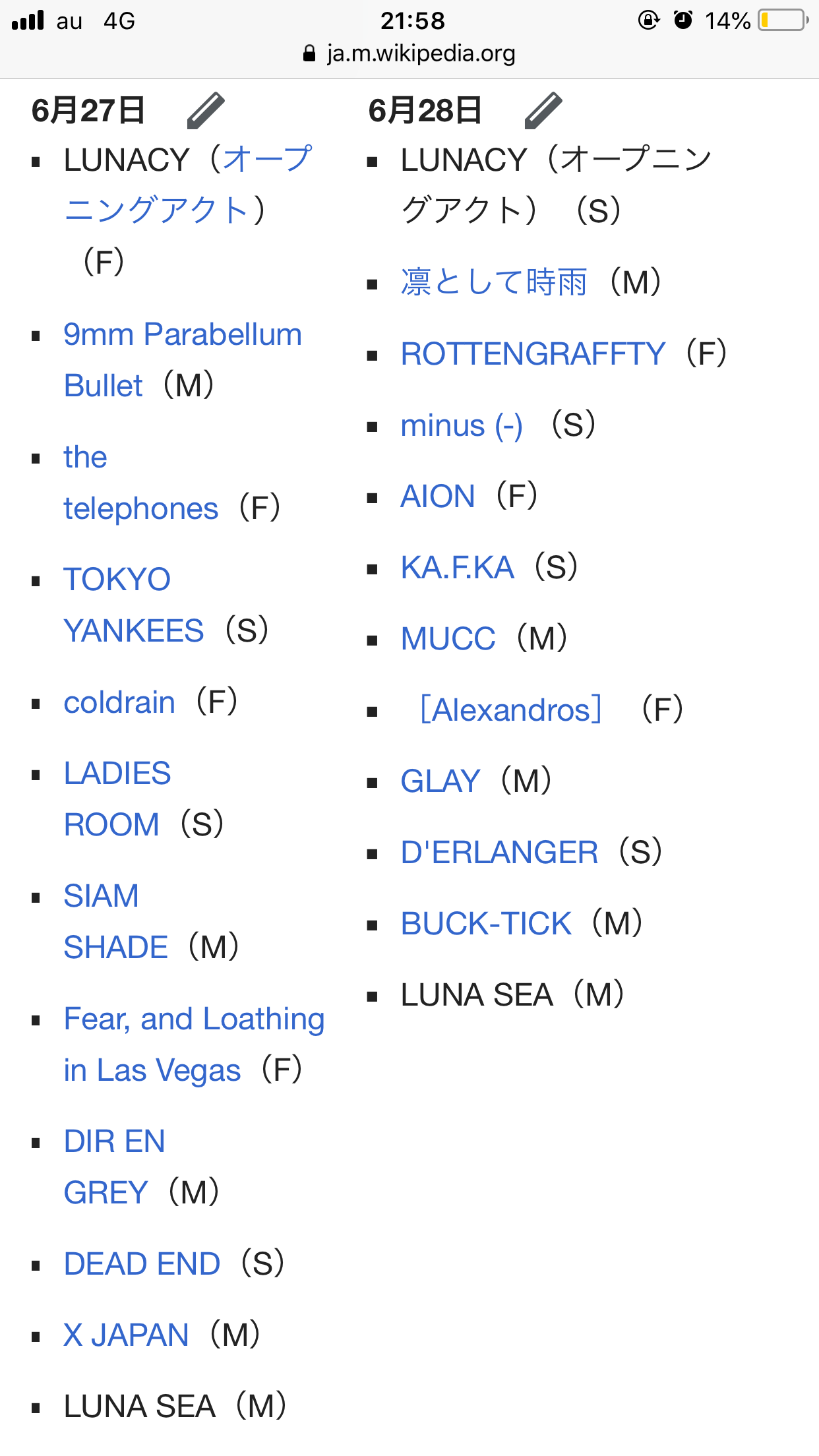This screenshot has height=1456, width=819.
Task: Go to the [Alexandros] page
Action: (x=510, y=711)
